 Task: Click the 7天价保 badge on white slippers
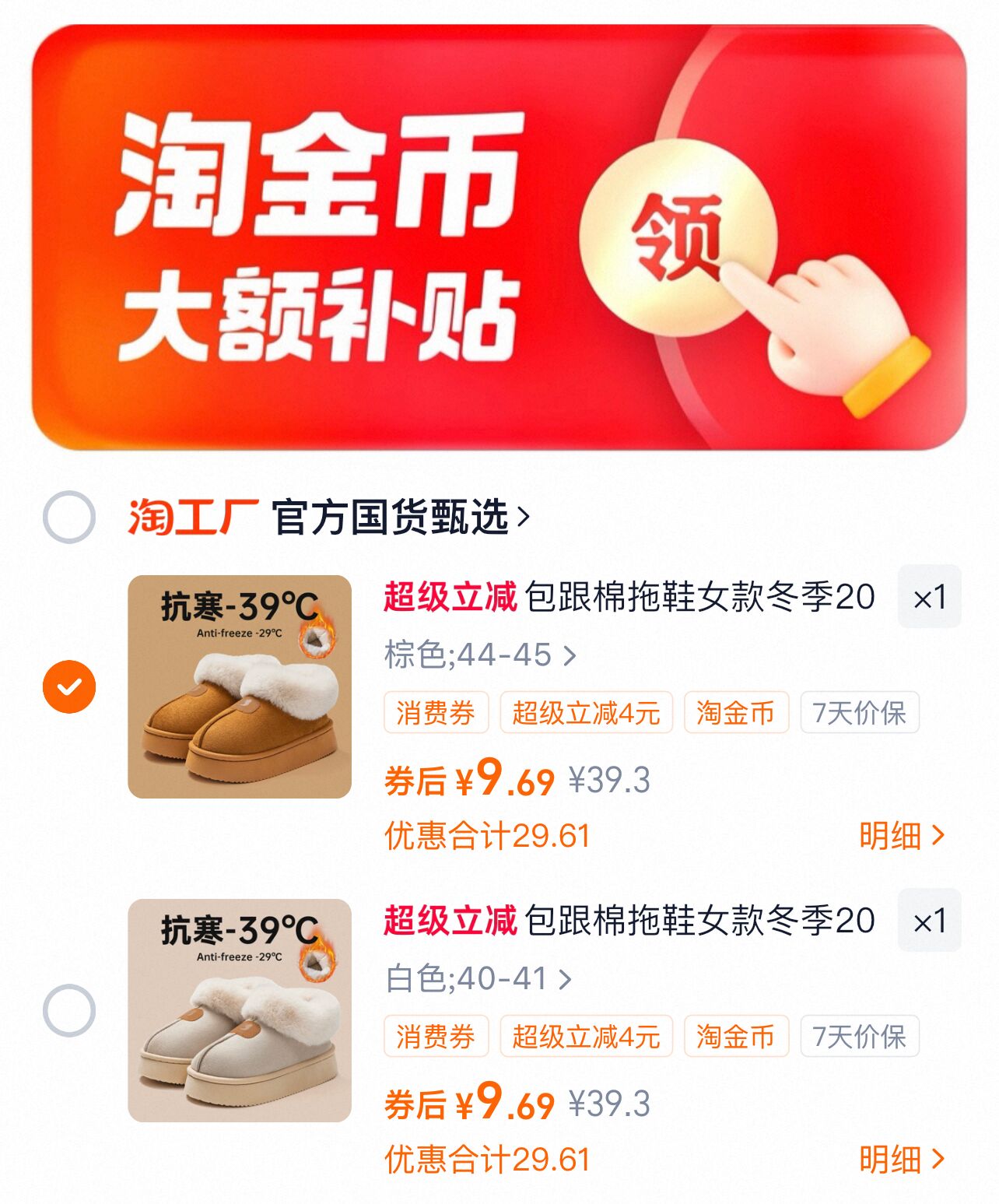(x=860, y=1036)
